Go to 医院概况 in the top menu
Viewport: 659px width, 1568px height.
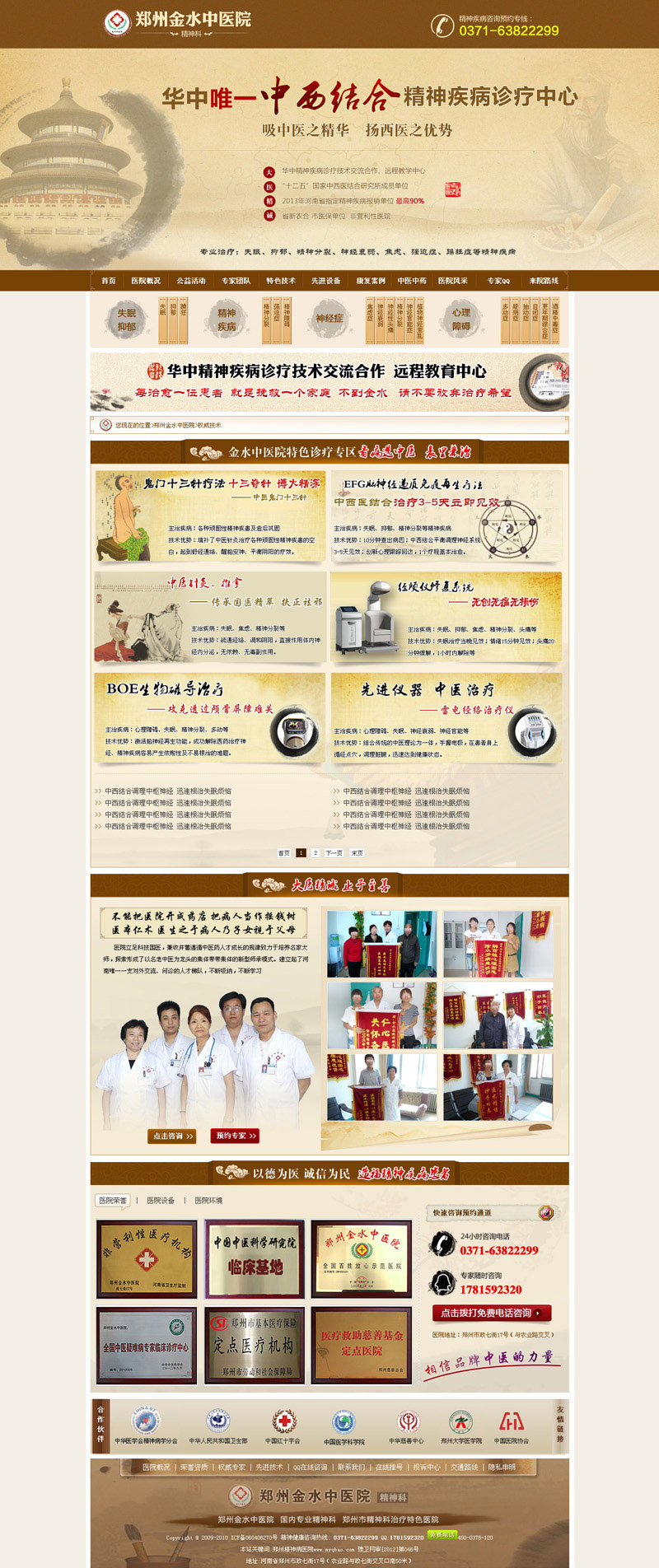tap(146, 281)
